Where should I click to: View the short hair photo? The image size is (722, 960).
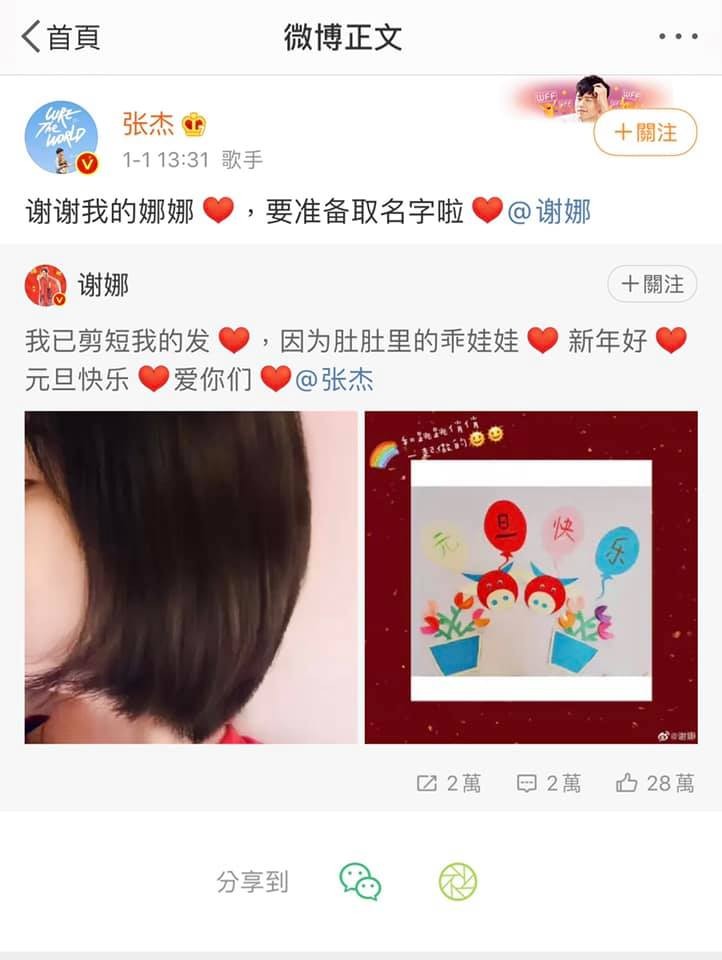pyautogui.click(x=190, y=577)
